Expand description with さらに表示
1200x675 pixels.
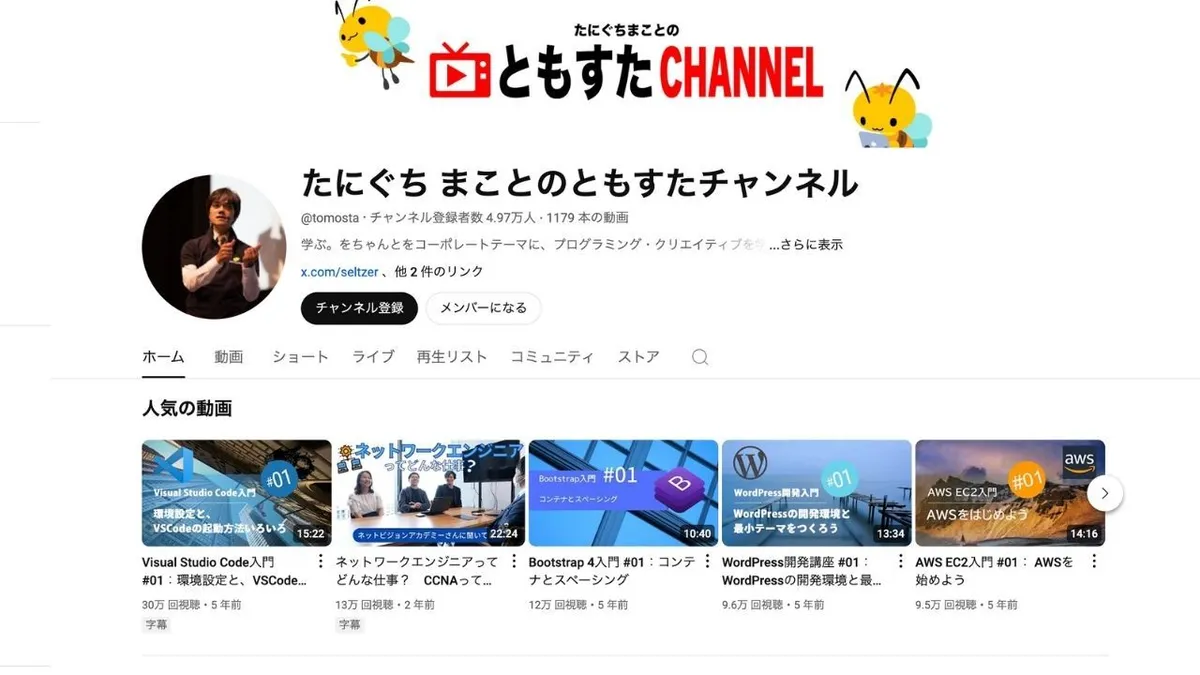point(806,244)
